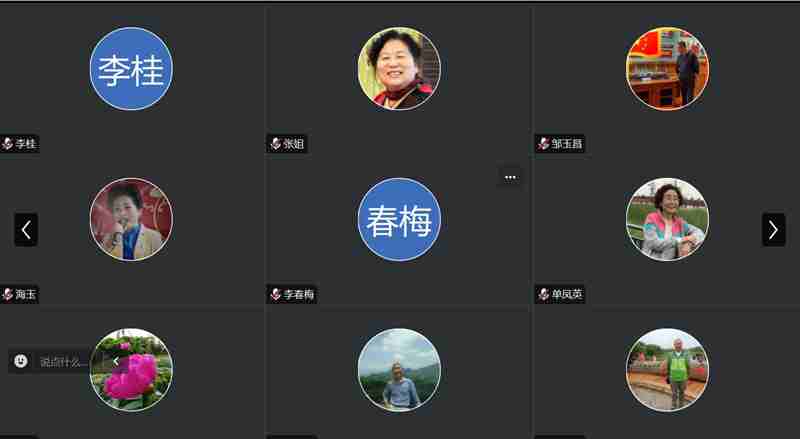Collapse the chat bar arrow

tap(115, 361)
